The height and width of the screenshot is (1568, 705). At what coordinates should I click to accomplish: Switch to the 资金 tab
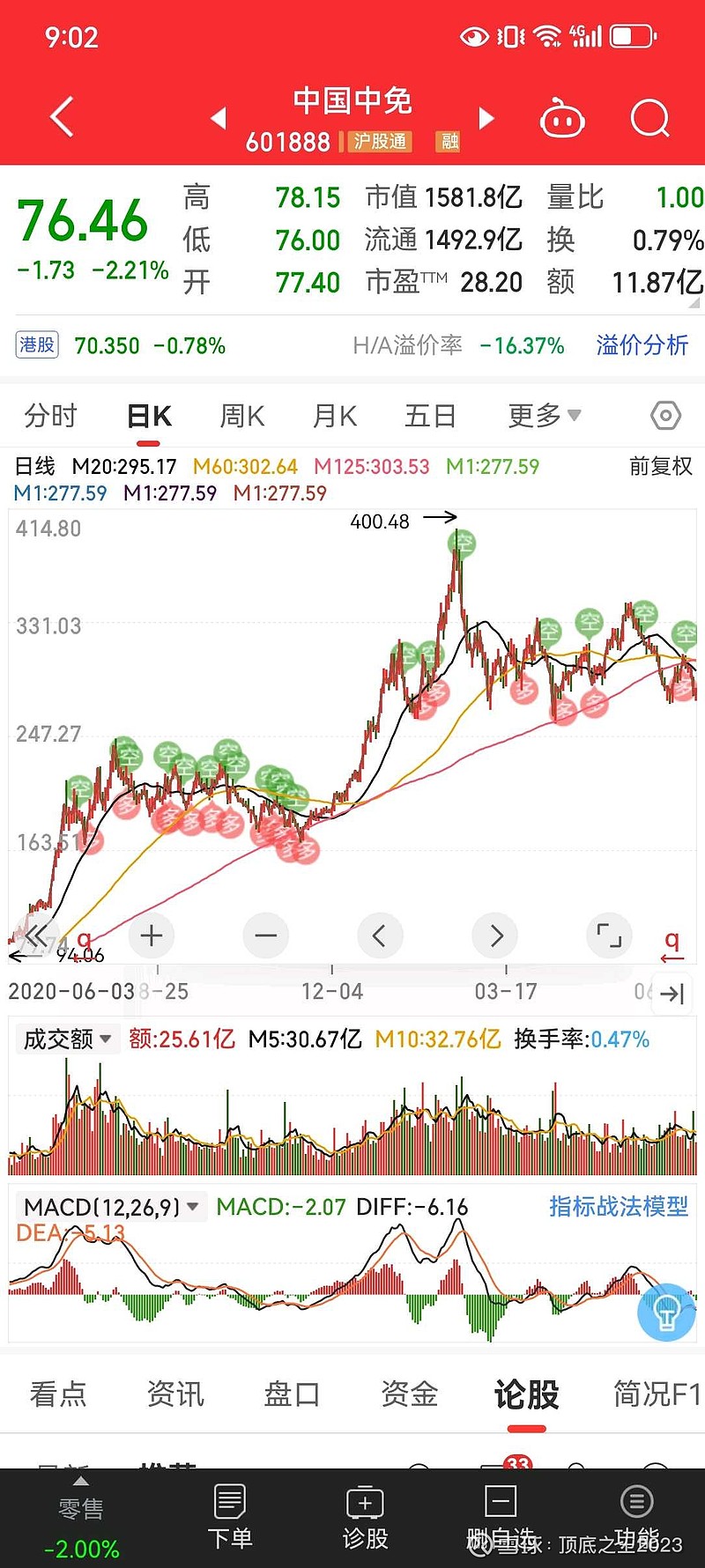(409, 1394)
